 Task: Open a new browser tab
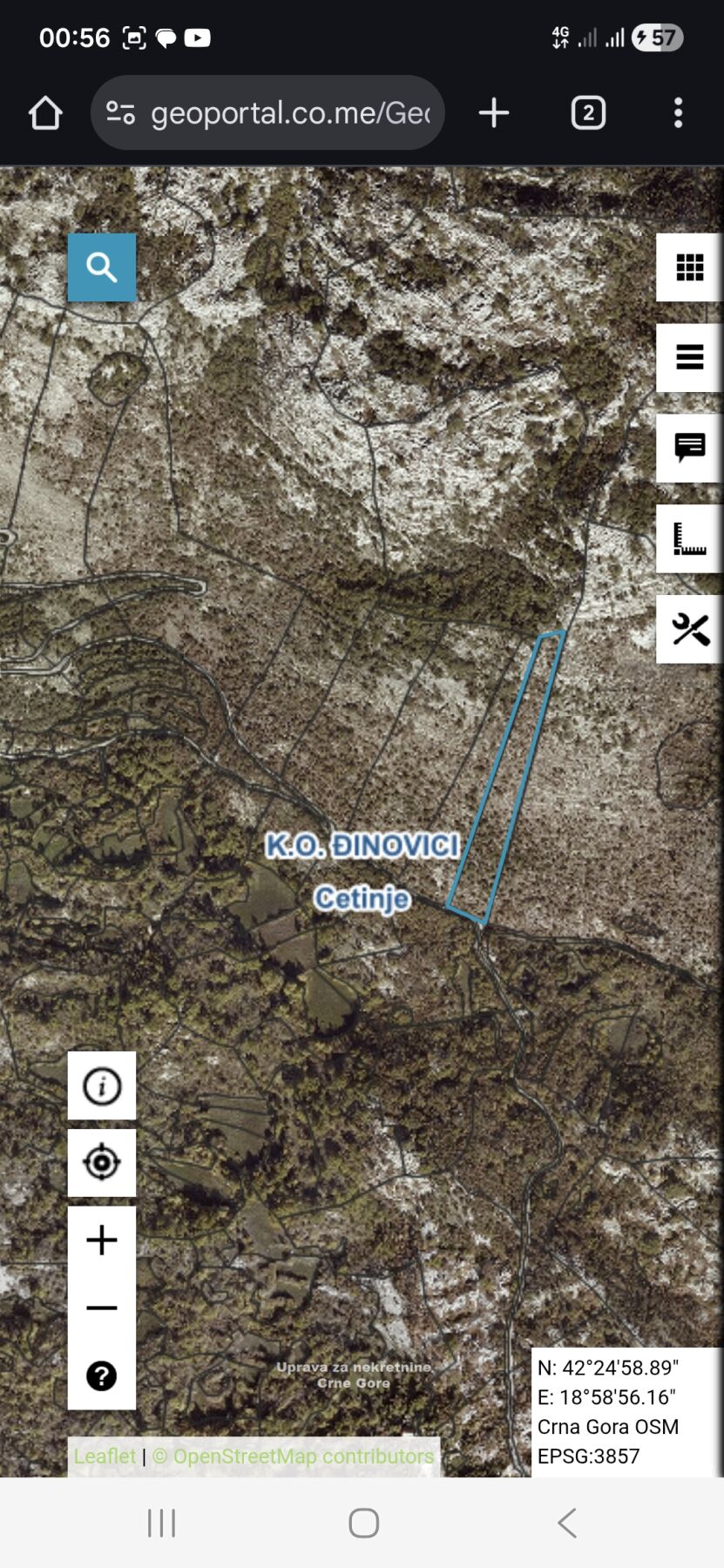click(494, 112)
